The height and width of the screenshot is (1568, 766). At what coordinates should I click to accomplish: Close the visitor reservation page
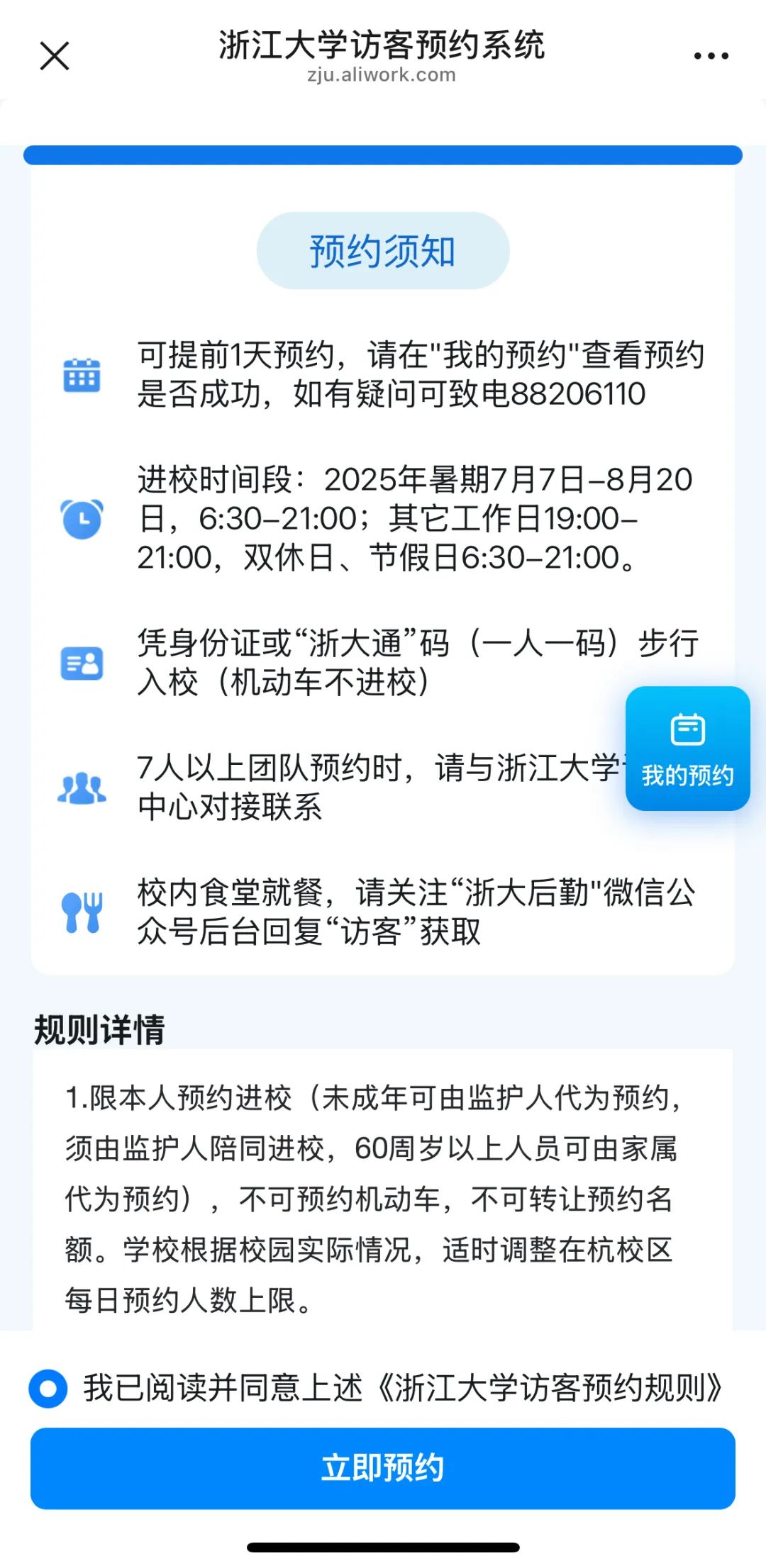tap(55, 56)
